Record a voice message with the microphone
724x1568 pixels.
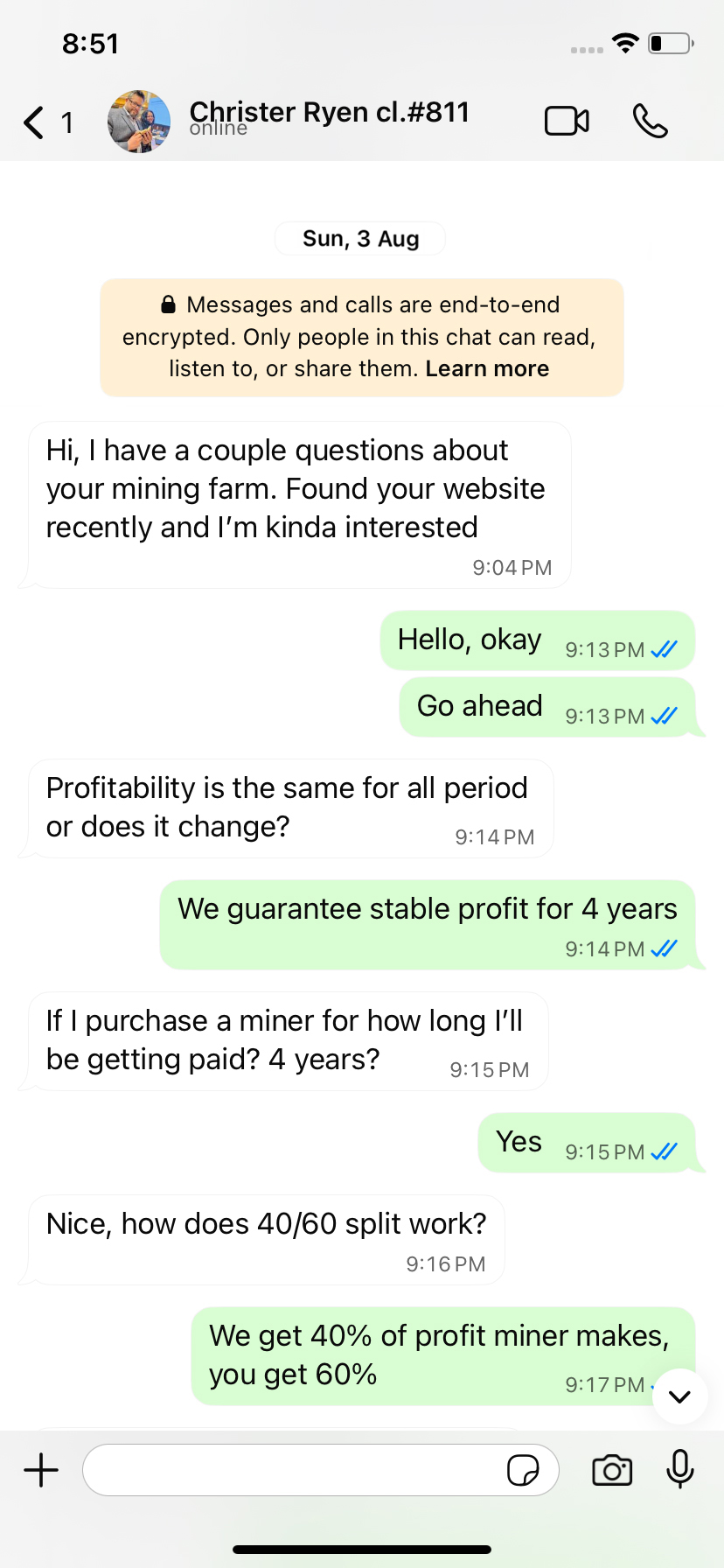point(679,1470)
